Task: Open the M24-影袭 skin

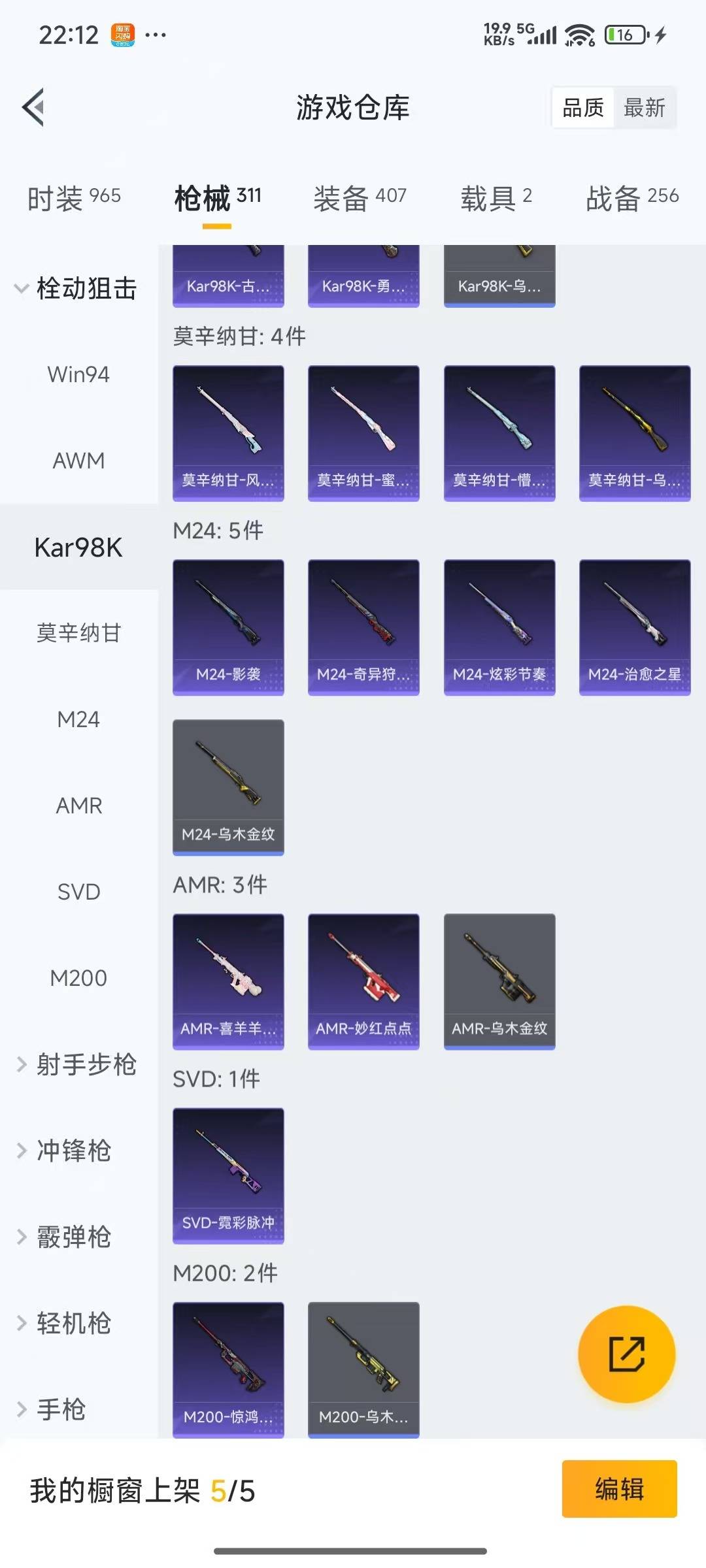Action: pyautogui.click(x=227, y=626)
